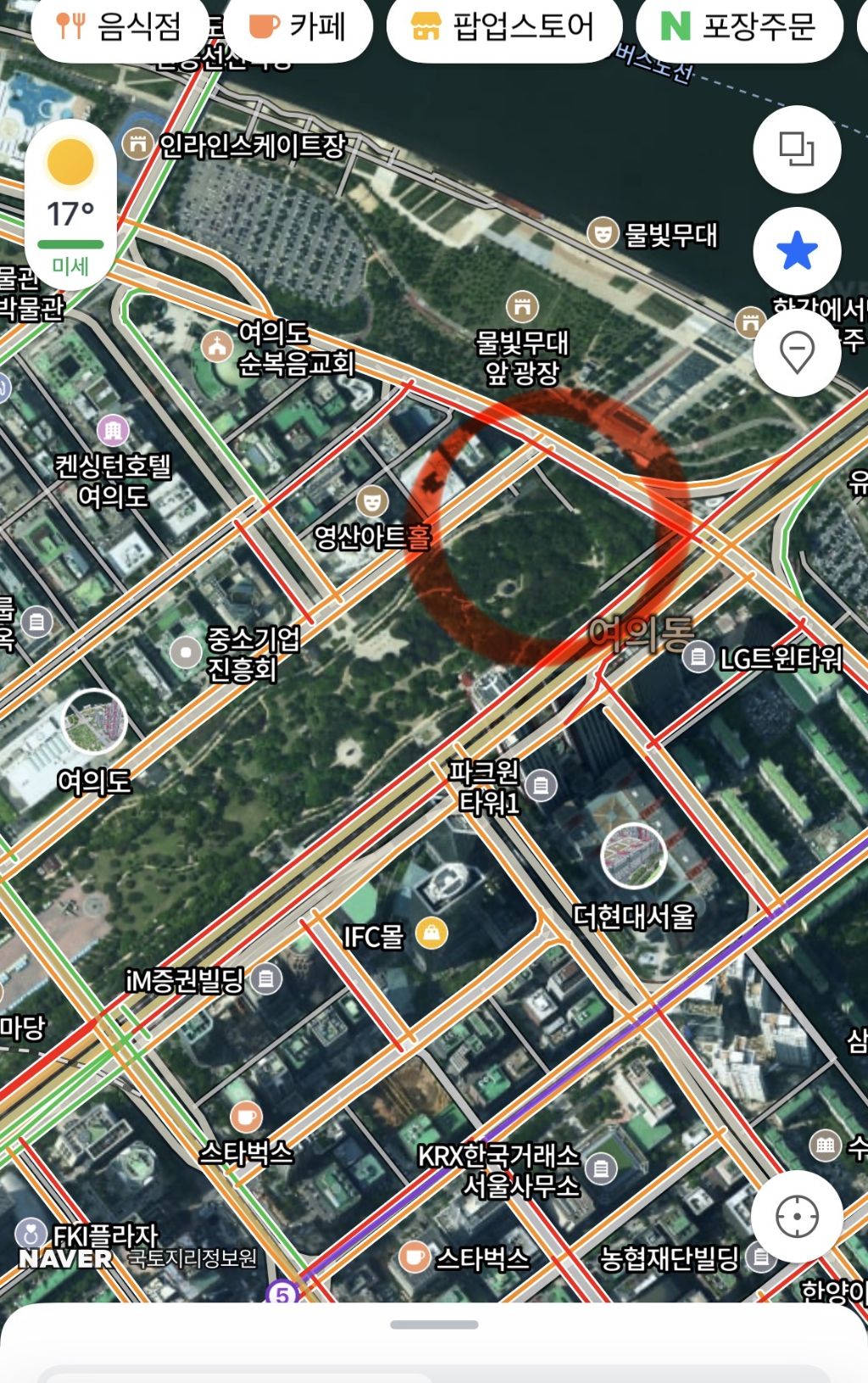
Task: Select the 음식점 restaurant filter chip
Action: (119, 26)
